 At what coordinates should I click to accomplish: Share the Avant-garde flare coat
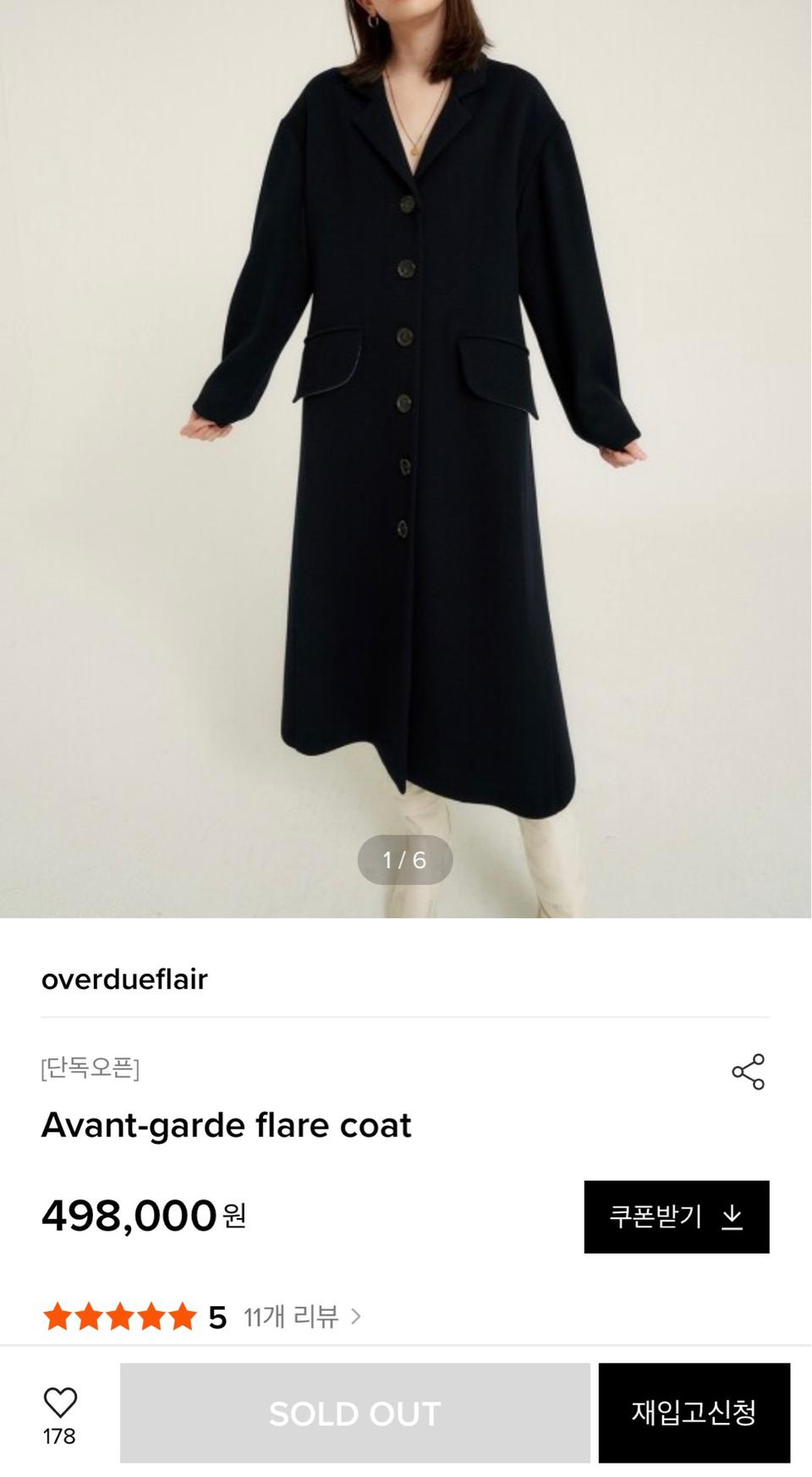pyautogui.click(x=748, y=1071)
